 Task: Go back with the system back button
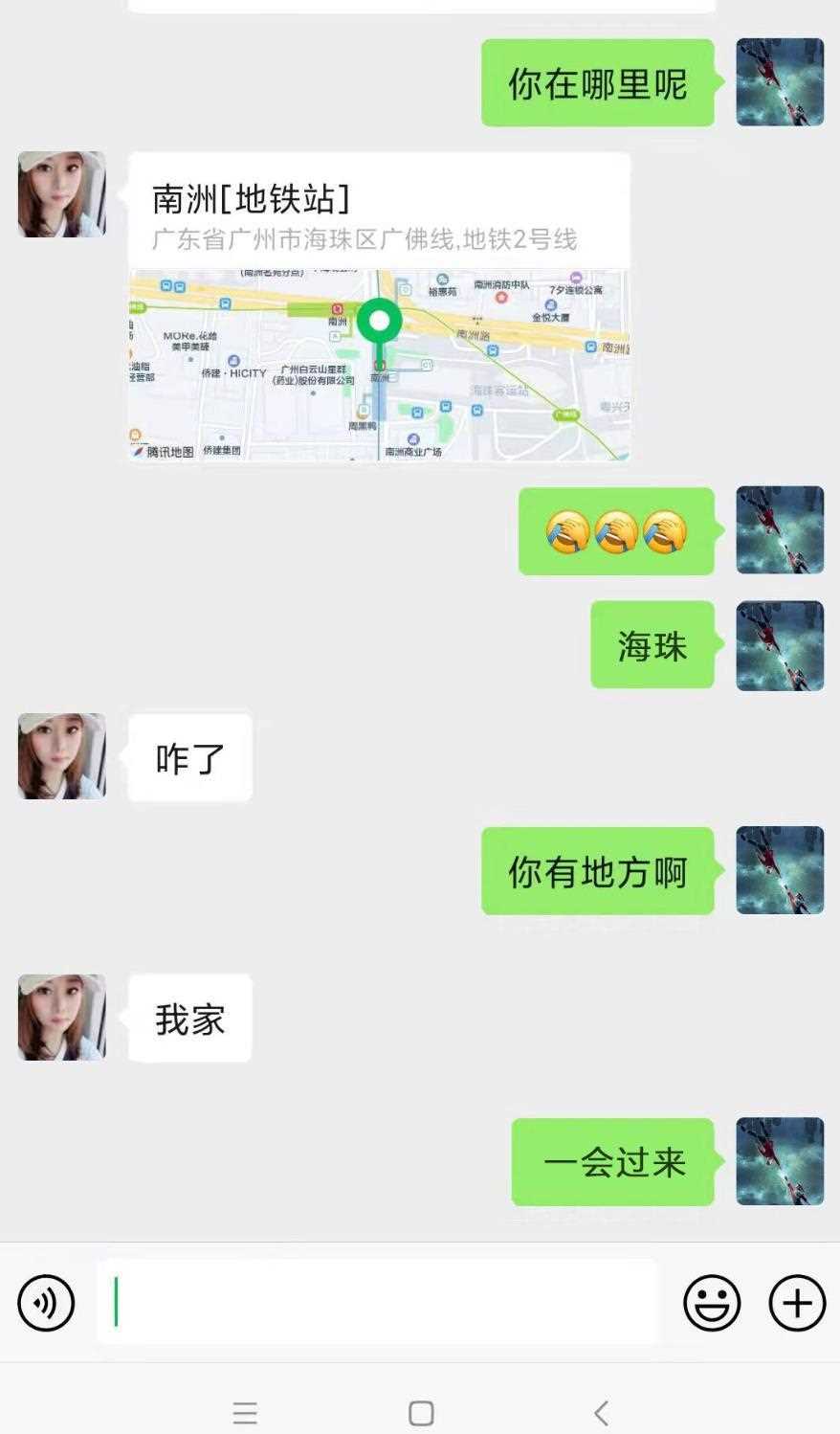(601, 1413)
